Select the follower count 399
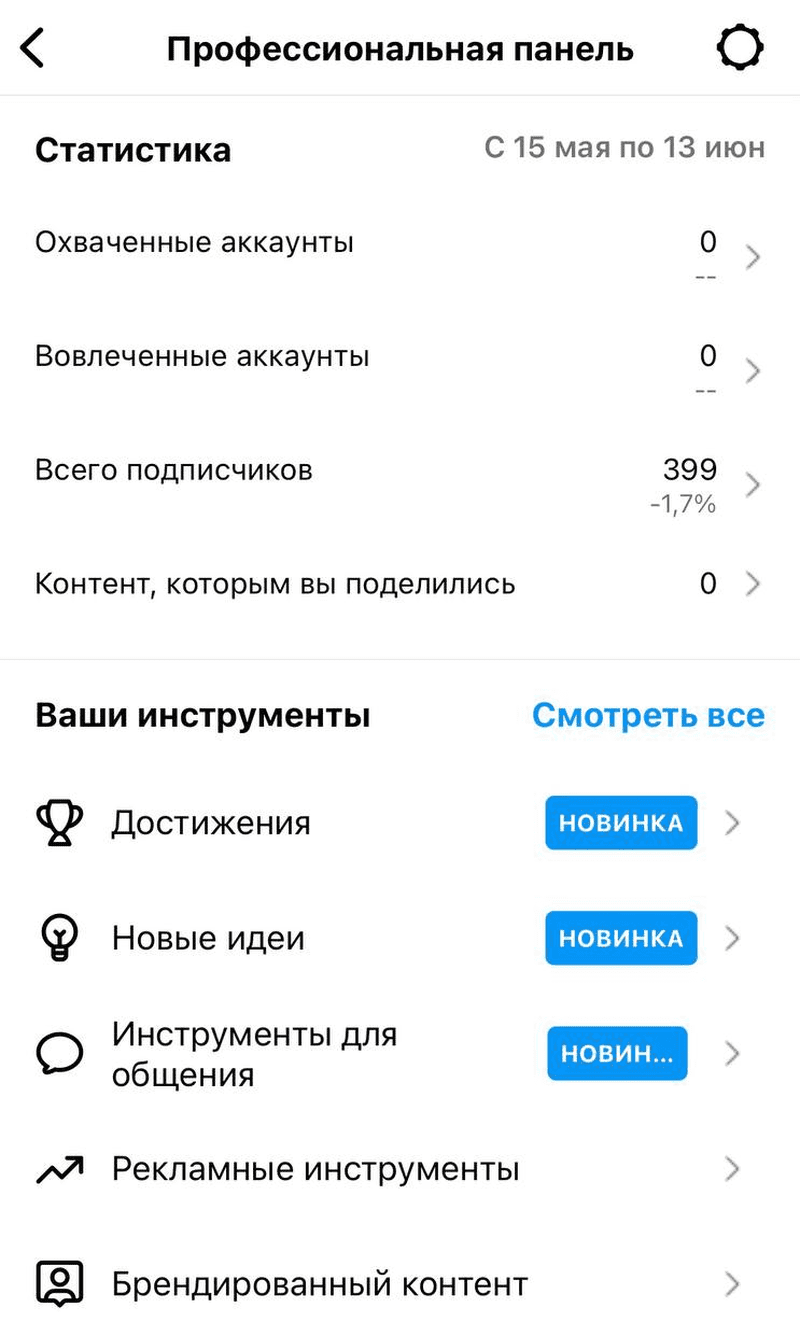 tap(689, 469)
